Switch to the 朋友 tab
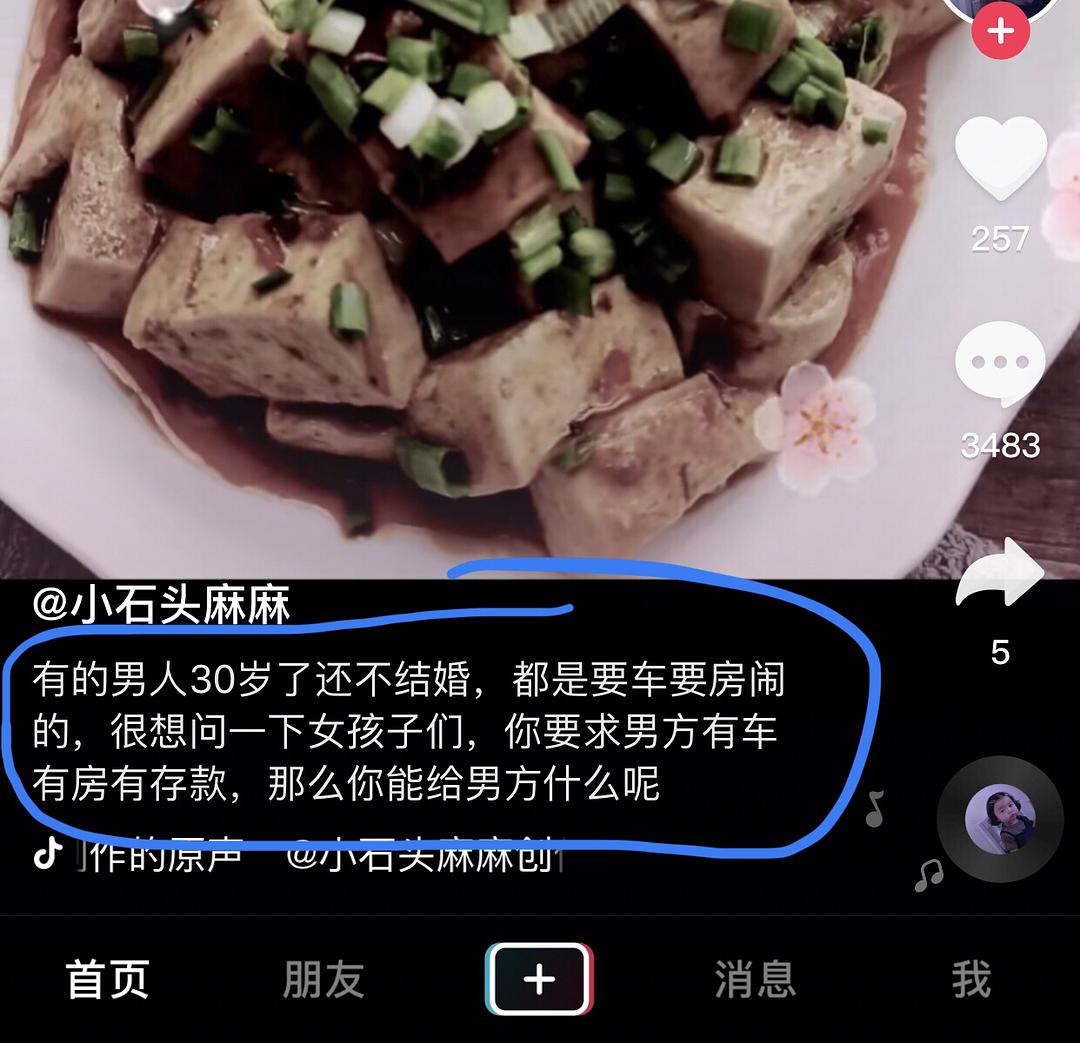 coord(323,979)
